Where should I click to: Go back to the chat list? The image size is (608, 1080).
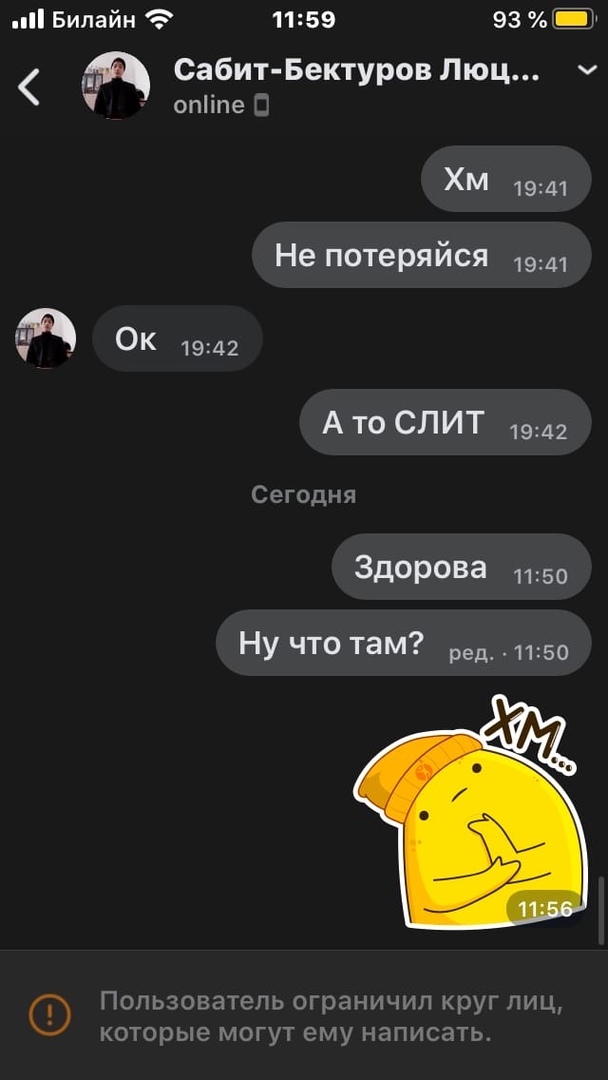(30, 87)
